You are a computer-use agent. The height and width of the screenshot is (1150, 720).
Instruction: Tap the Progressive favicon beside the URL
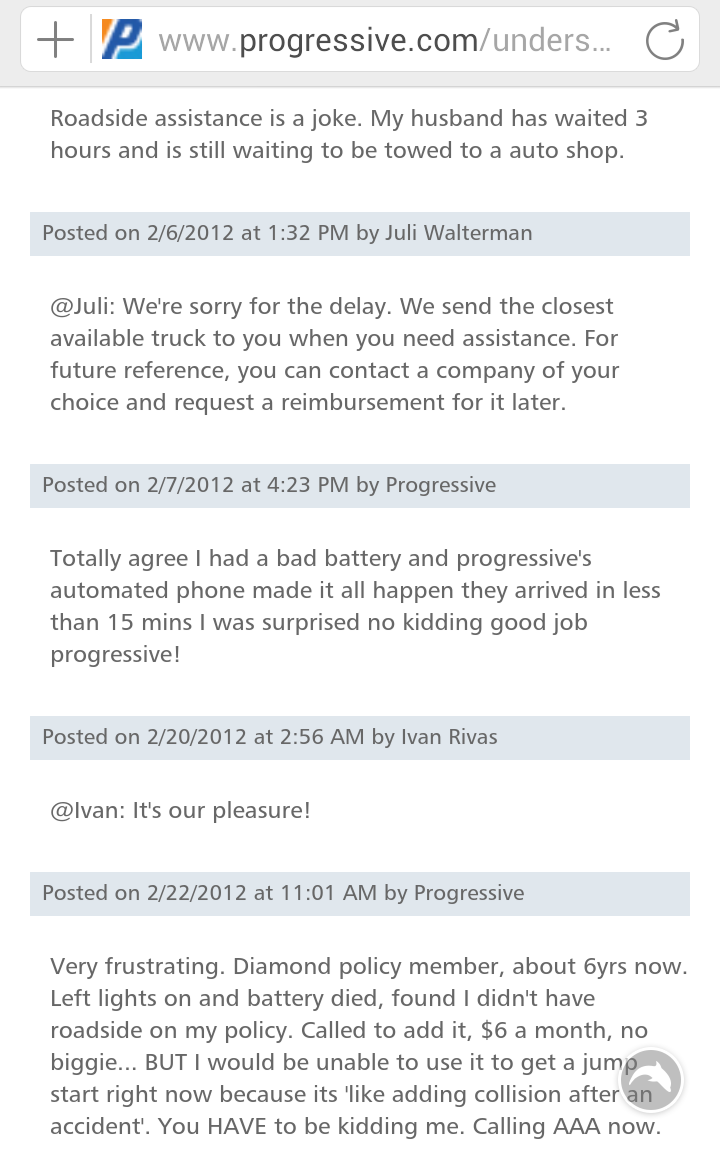click(121, 40)
